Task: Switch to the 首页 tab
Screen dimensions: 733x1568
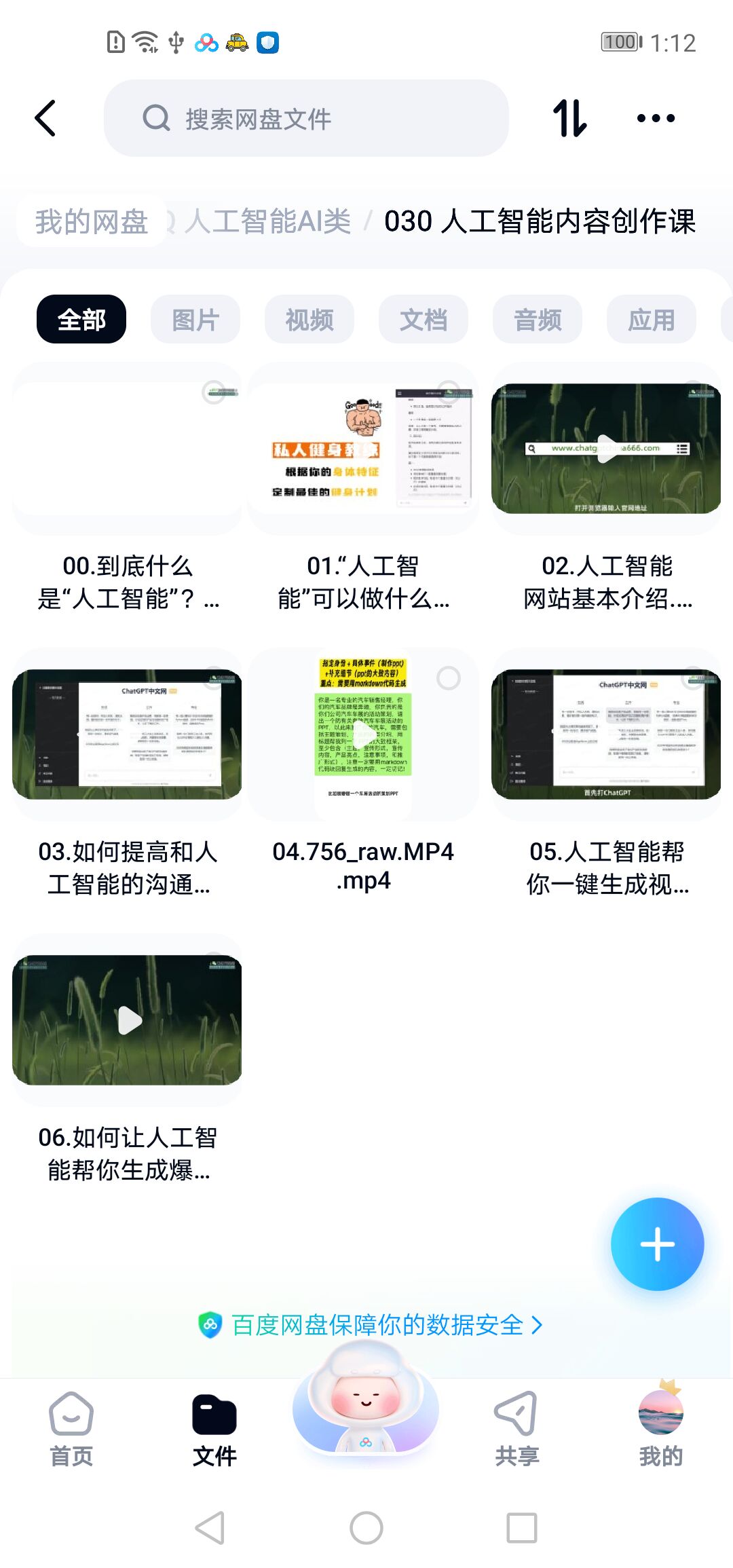Action: click(71, 1429)
